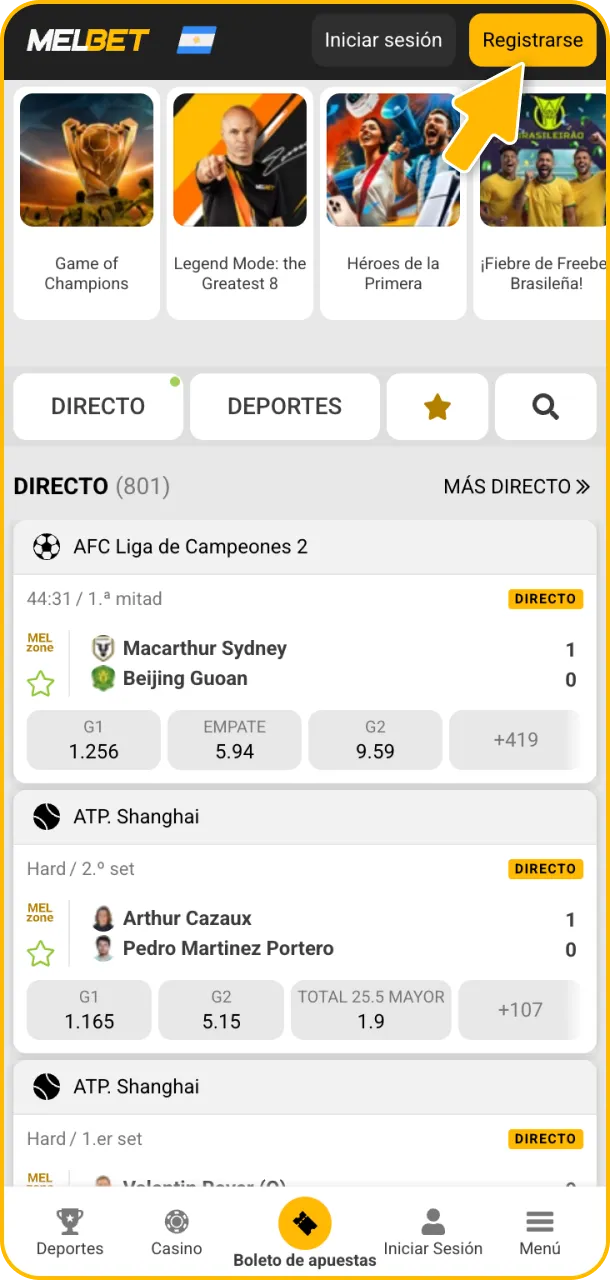Viewport: 610px width, 1280px height.
Task: Favorite the Macarthur Sydney match
Action: coord(40,684)
